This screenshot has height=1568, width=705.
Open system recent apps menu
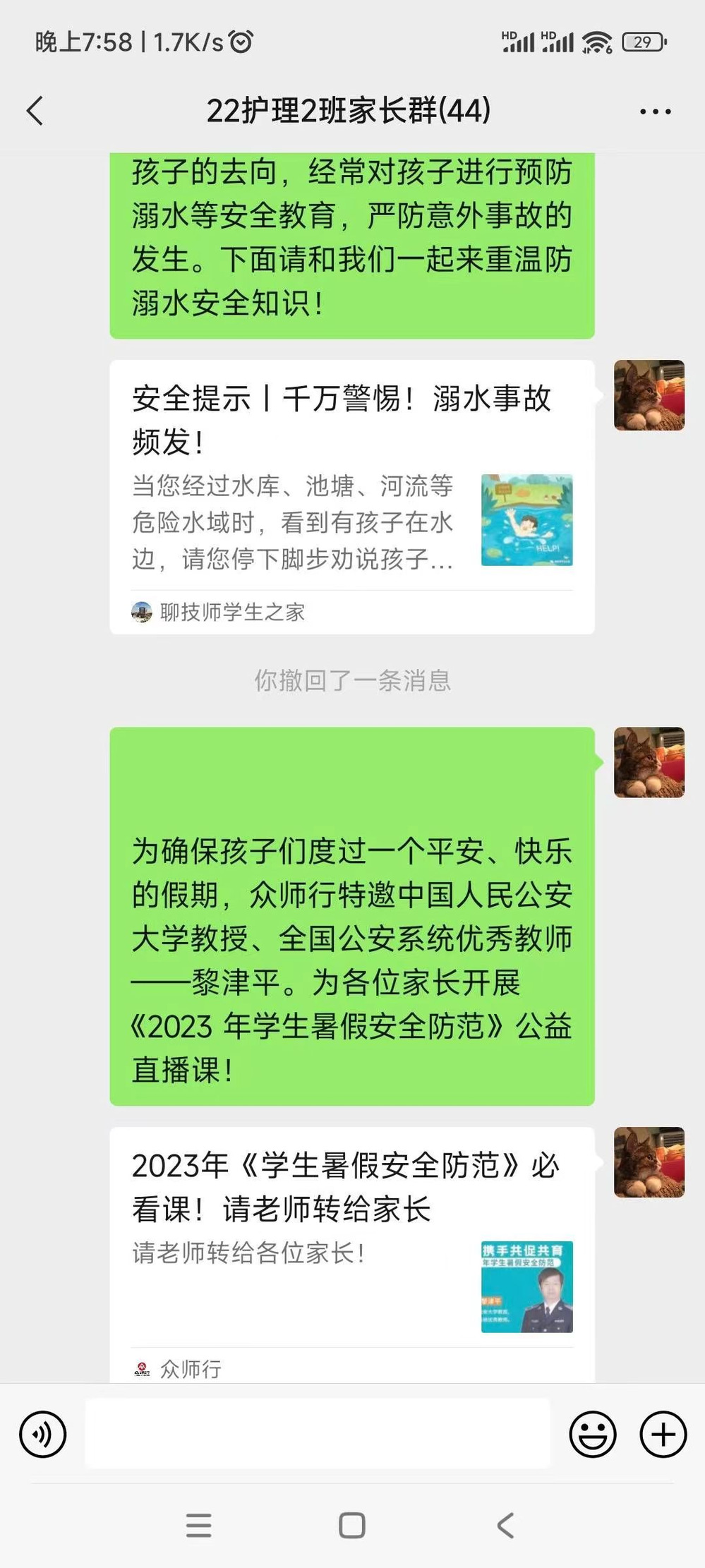pos(199,1525)
